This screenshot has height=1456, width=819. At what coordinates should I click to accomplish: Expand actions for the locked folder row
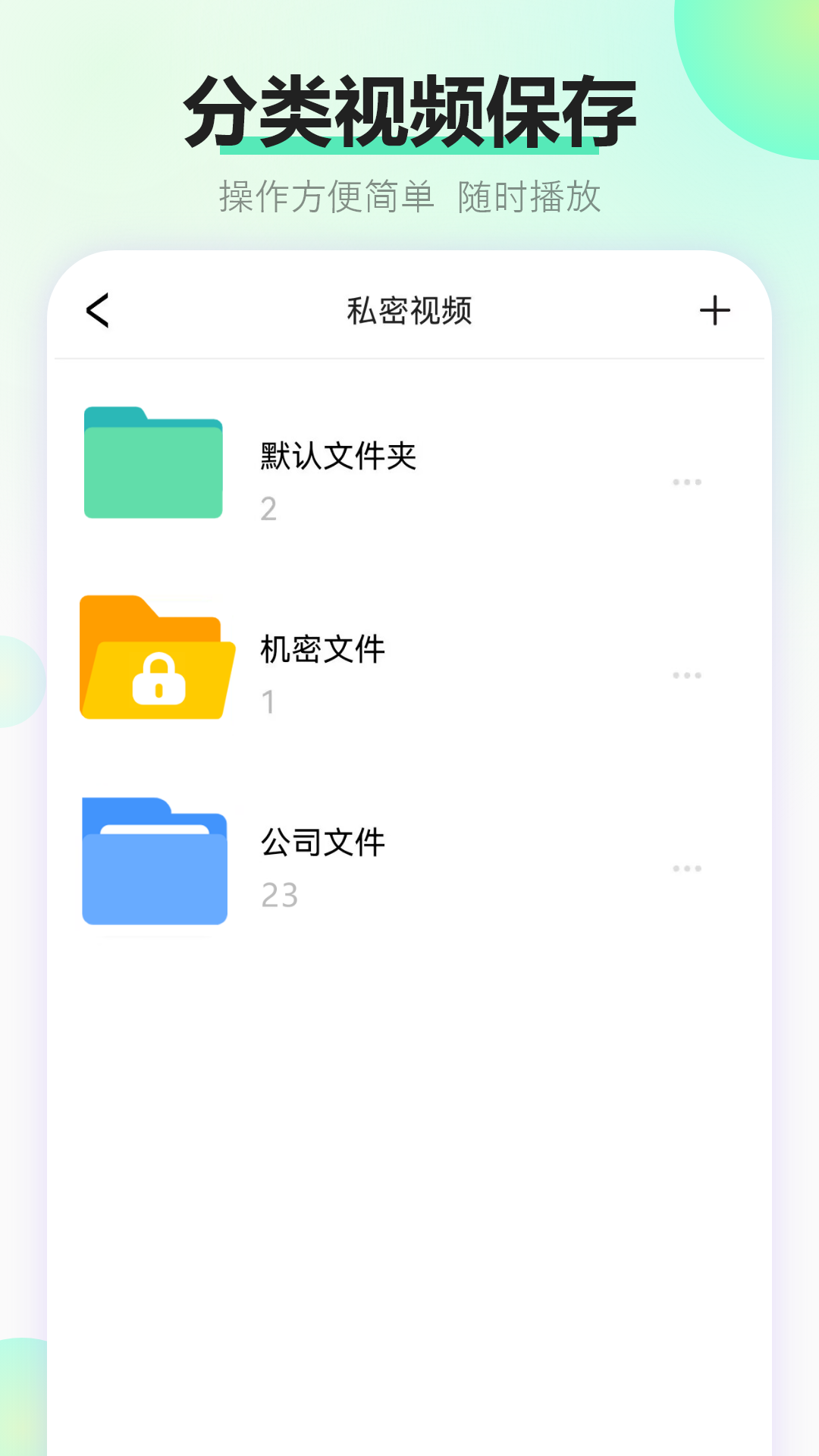[x=687, y=675]
